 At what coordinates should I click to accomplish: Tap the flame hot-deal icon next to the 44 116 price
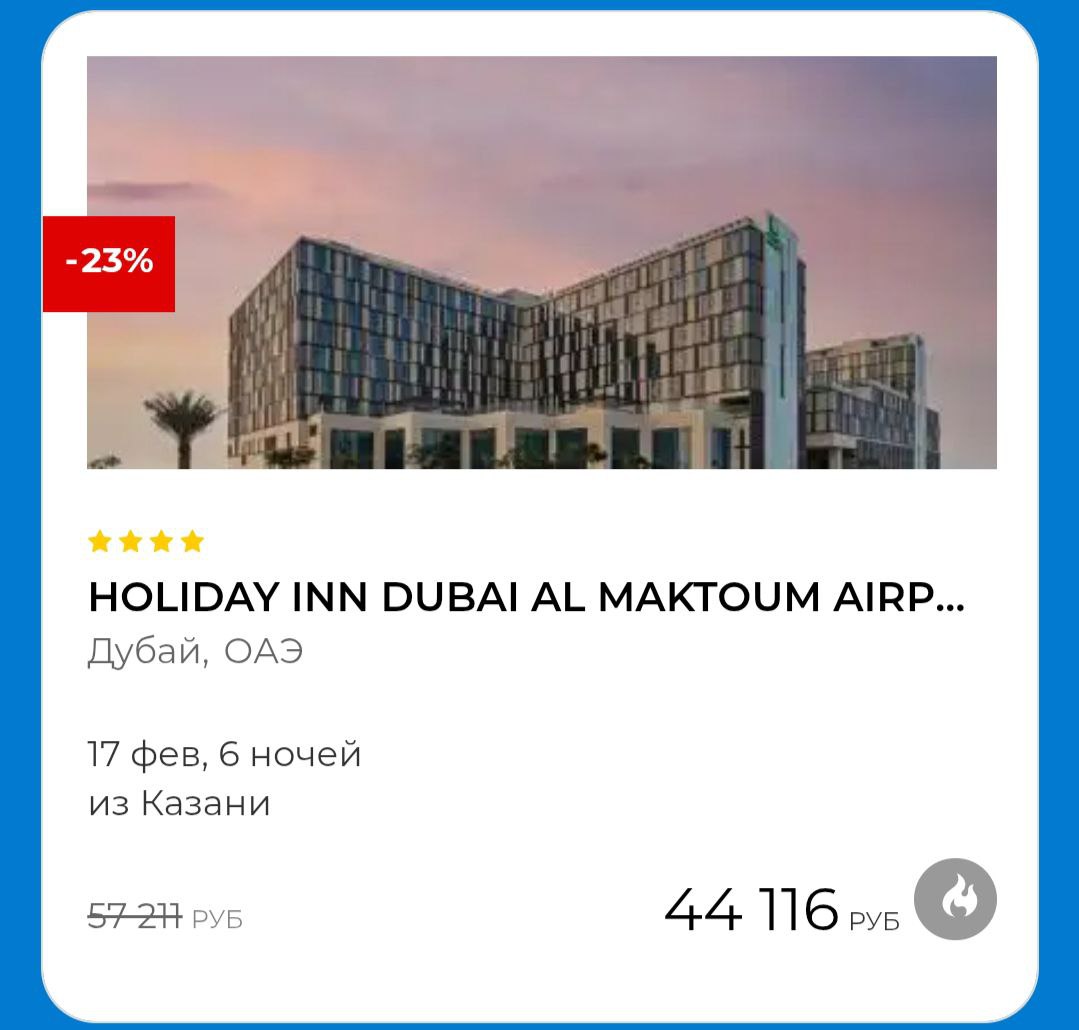[955, 899]
